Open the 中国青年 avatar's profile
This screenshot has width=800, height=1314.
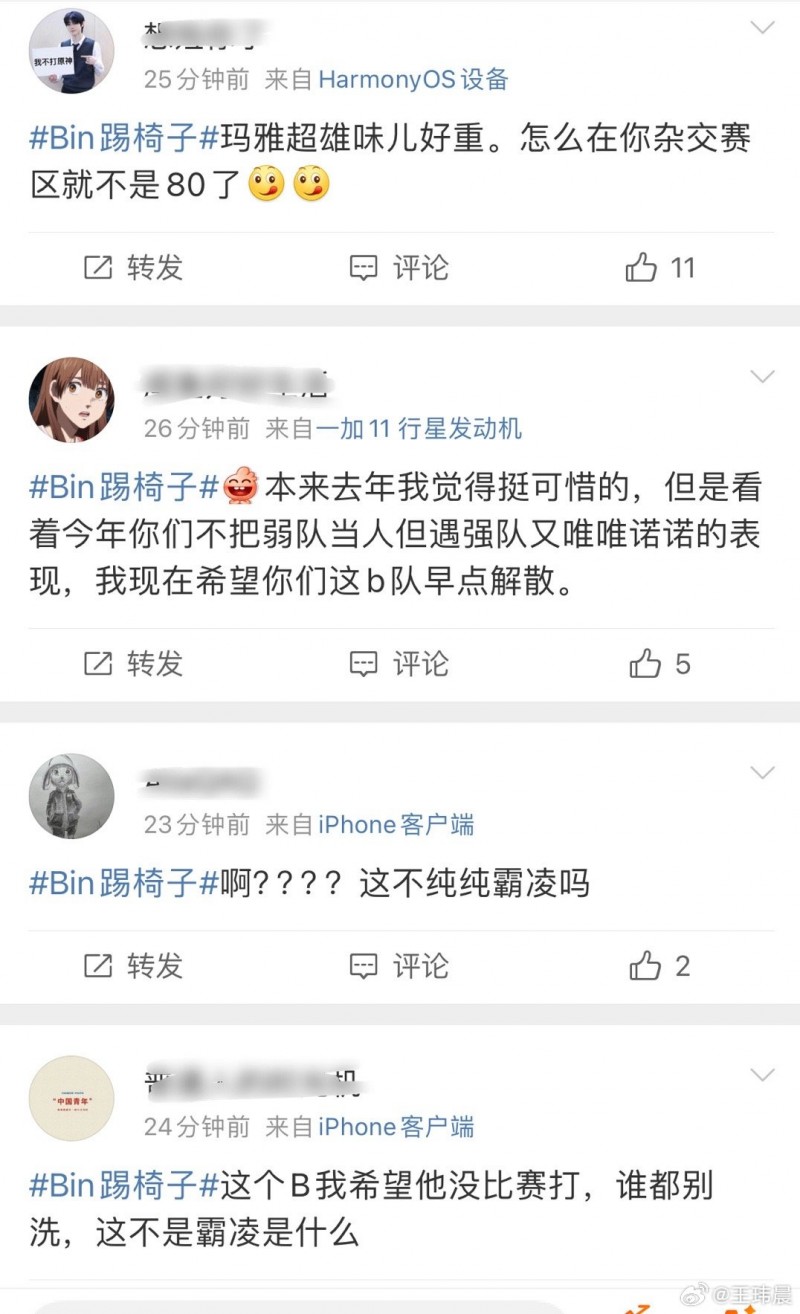(x=71, y=1098)
